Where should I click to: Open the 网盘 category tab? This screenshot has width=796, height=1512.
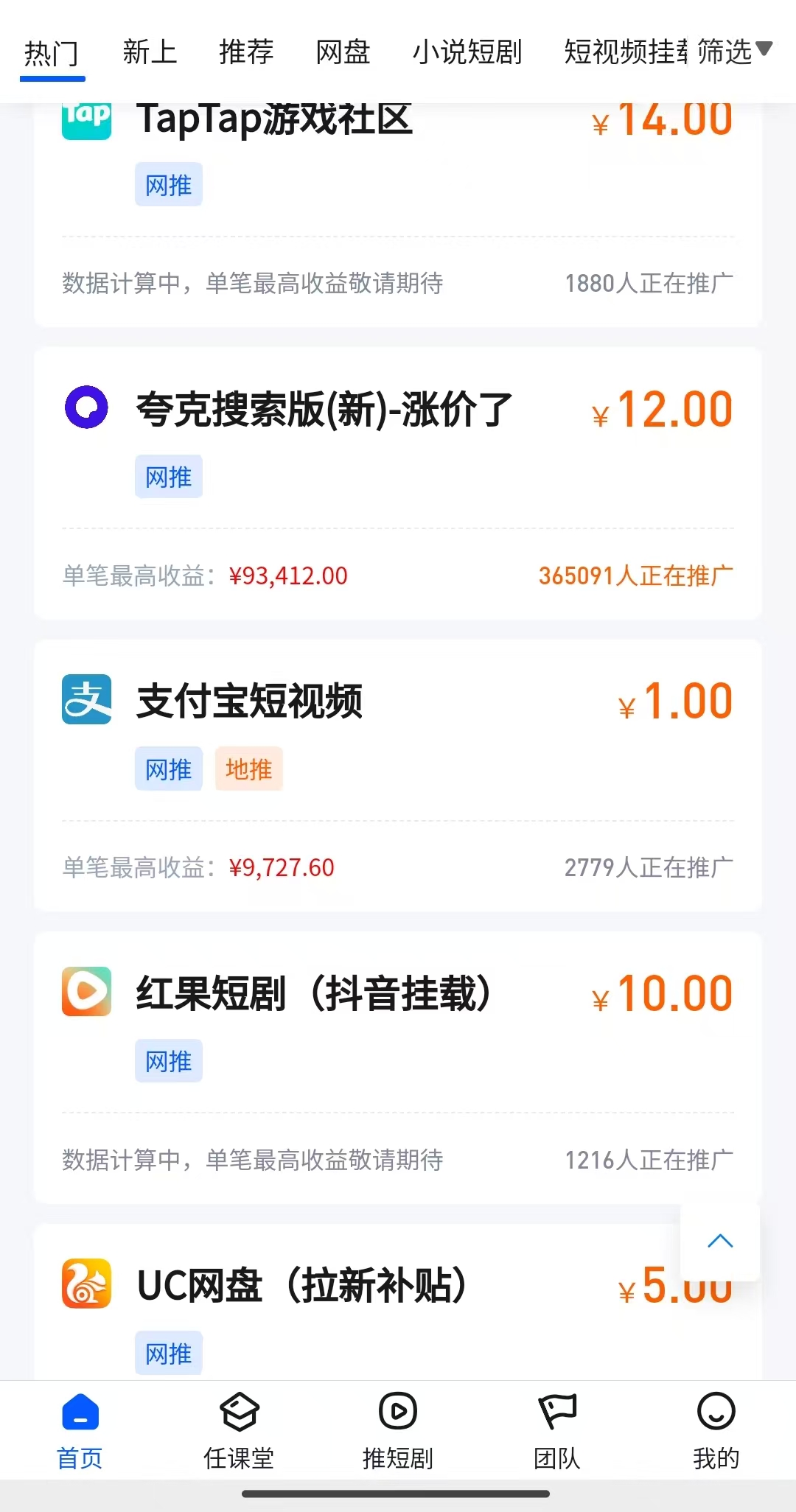pyautogui.click(x=343, y=52)
